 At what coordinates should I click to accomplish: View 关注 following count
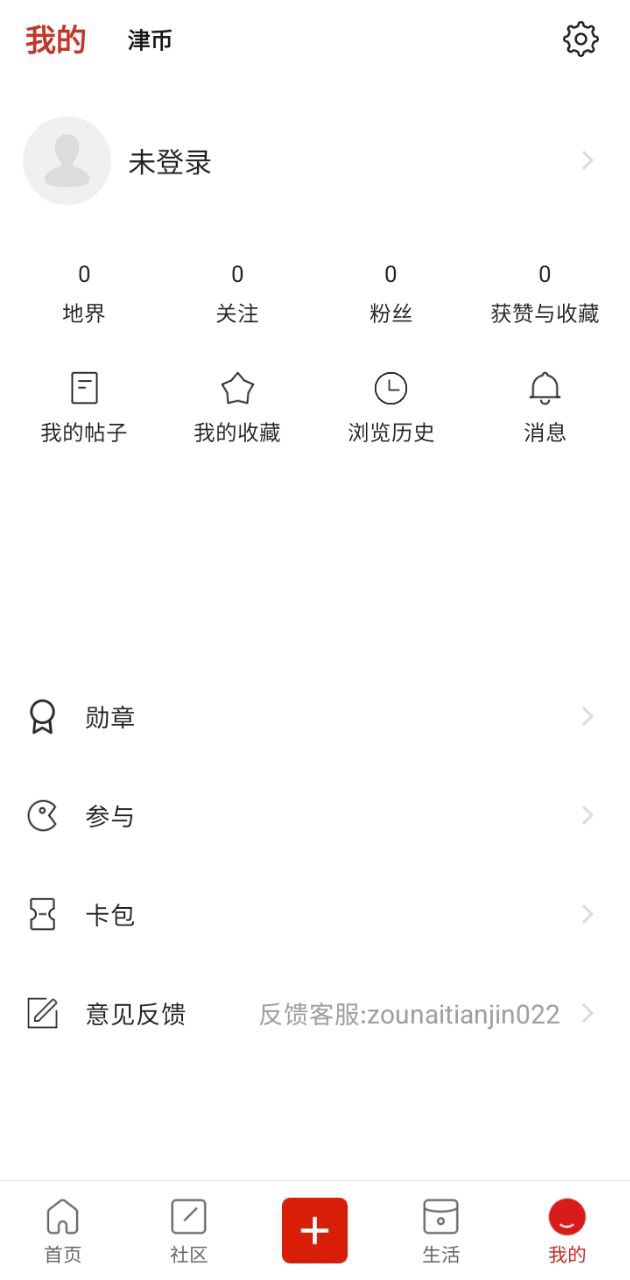[x=237, y=293]
